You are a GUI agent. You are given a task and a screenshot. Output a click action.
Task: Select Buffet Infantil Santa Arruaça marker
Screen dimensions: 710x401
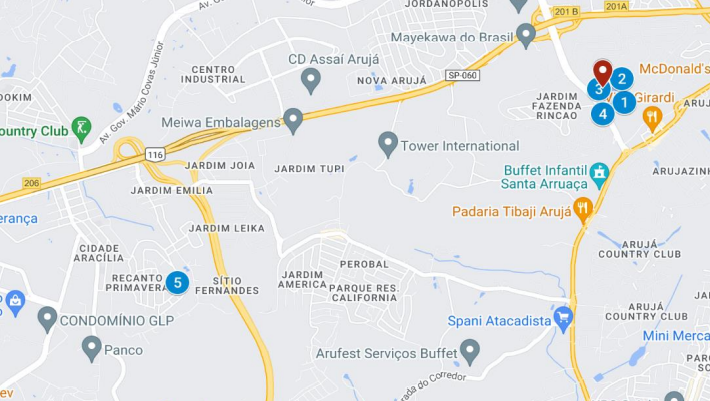(x=599, y=174)
